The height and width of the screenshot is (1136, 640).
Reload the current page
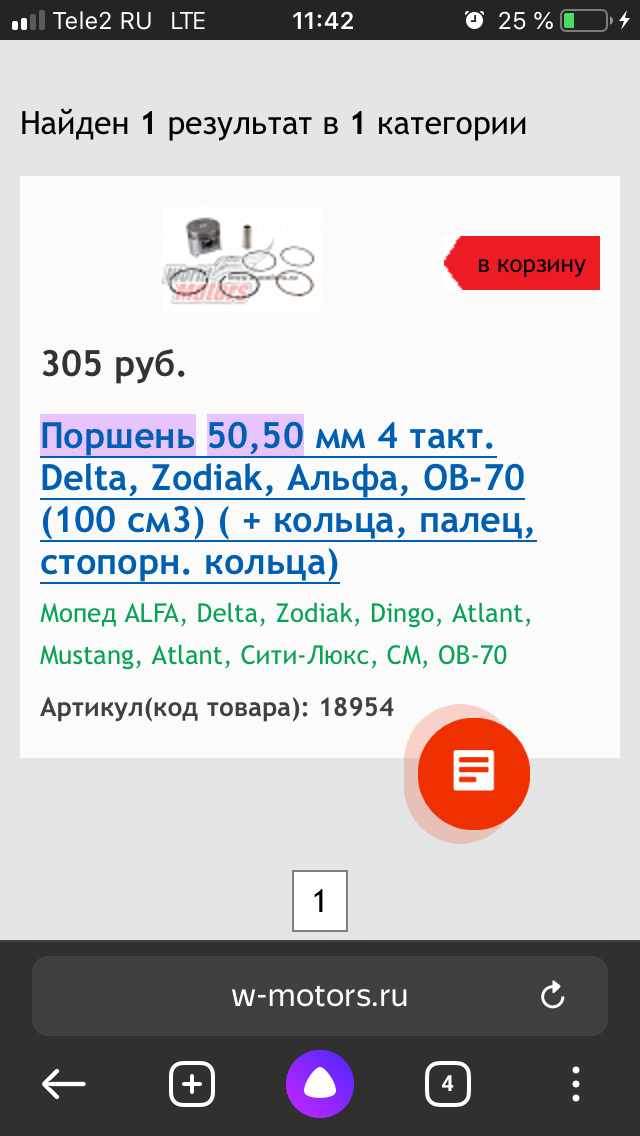coord(552,996)
